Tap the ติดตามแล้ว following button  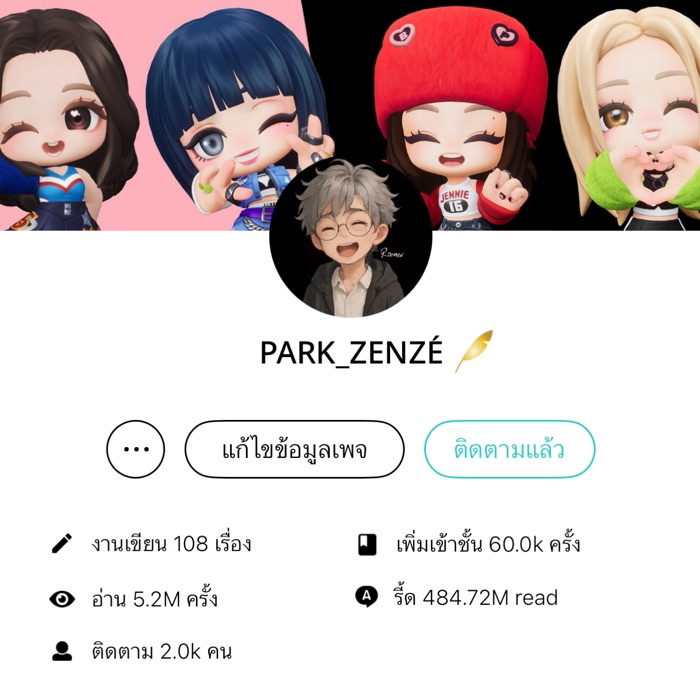[510, 450]
